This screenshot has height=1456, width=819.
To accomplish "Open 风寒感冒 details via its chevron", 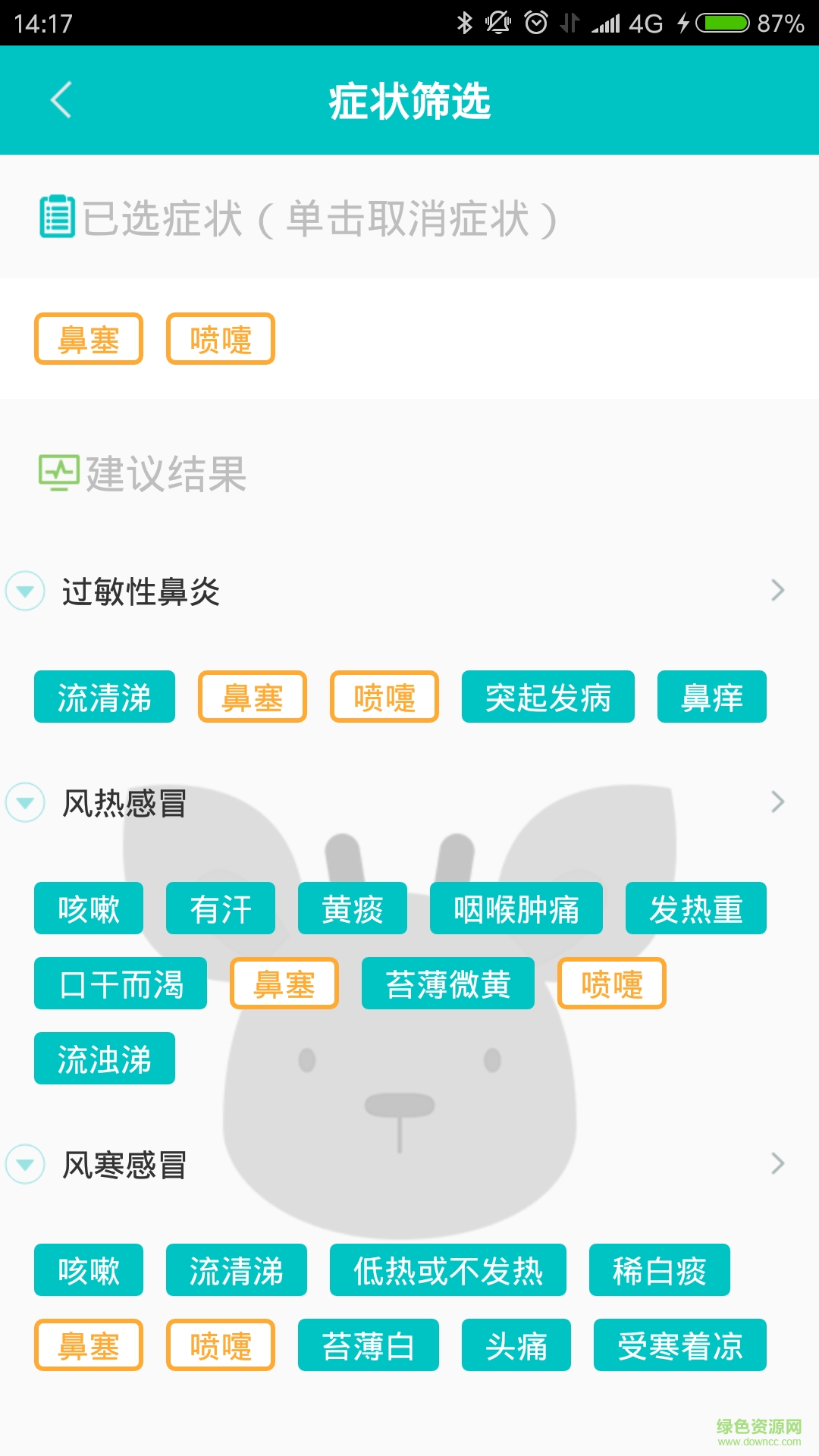I will click(777, 1164).
